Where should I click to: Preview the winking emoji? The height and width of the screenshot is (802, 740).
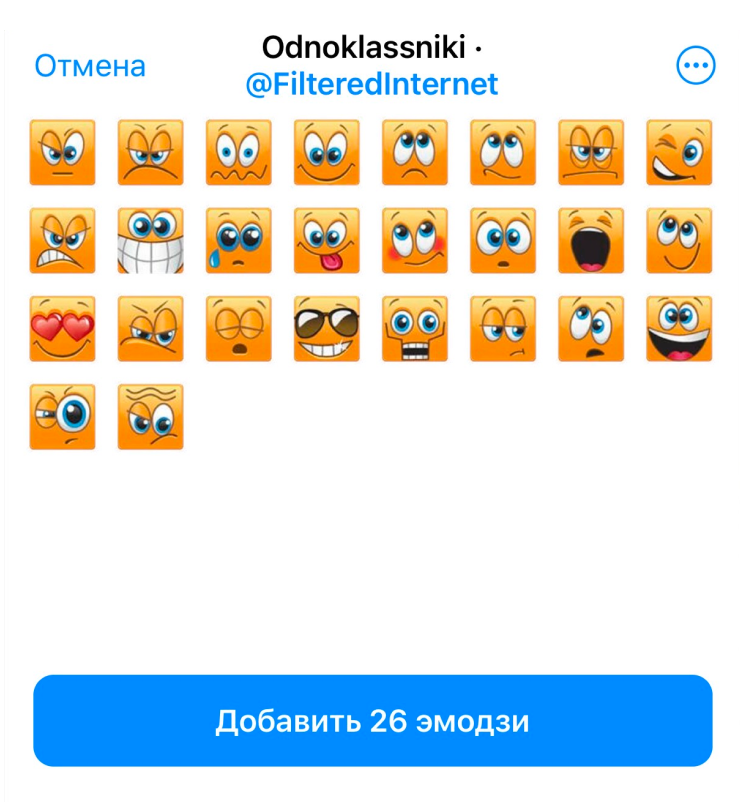(x=678, y=153)
